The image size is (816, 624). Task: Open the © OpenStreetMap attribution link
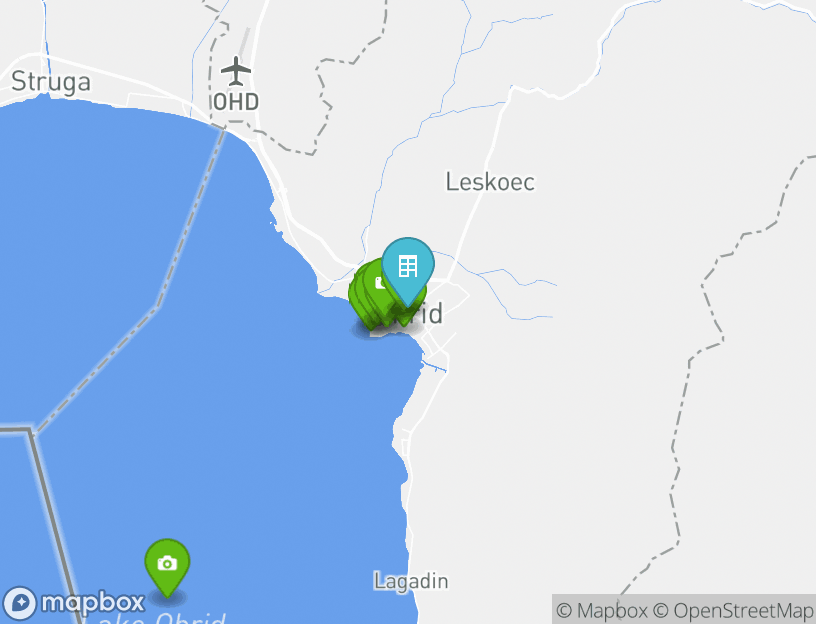[x=733, y=610]
